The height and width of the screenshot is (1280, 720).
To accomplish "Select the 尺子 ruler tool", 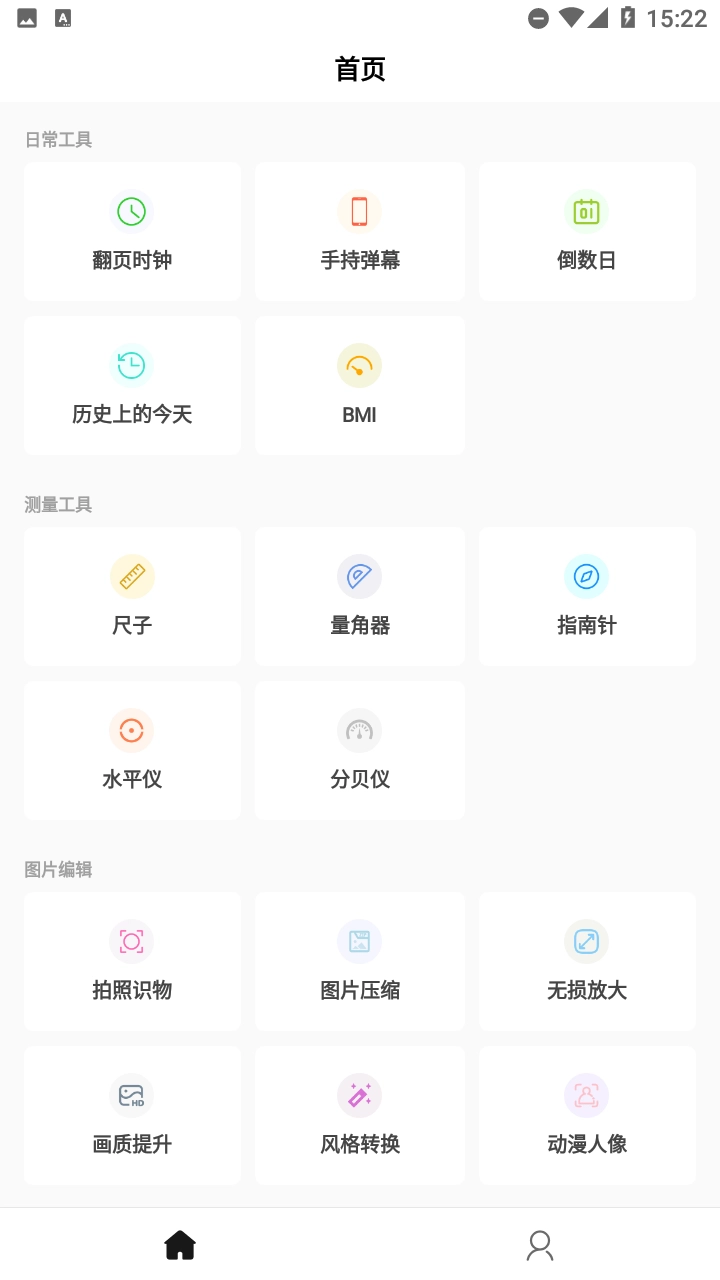I will point(131,596).
